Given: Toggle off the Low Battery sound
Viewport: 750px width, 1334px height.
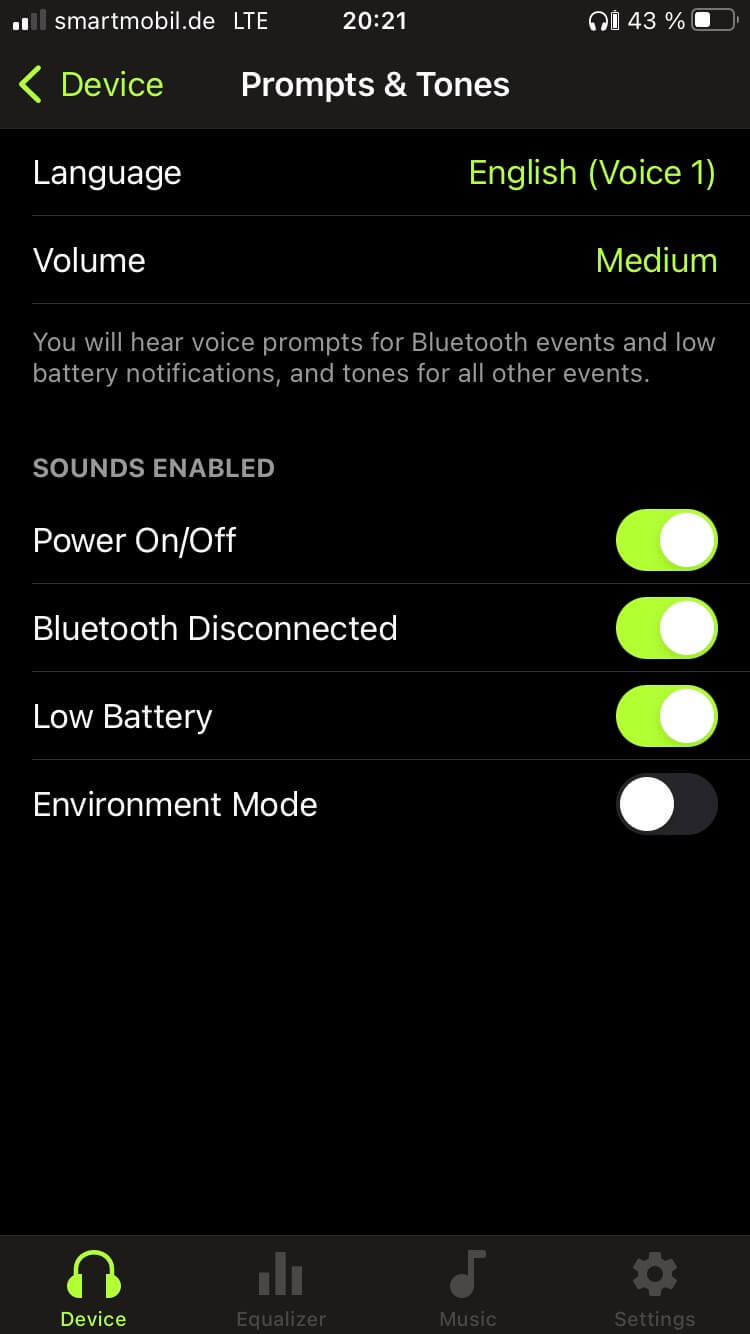Looking at the screenshot, I should 666,716.
